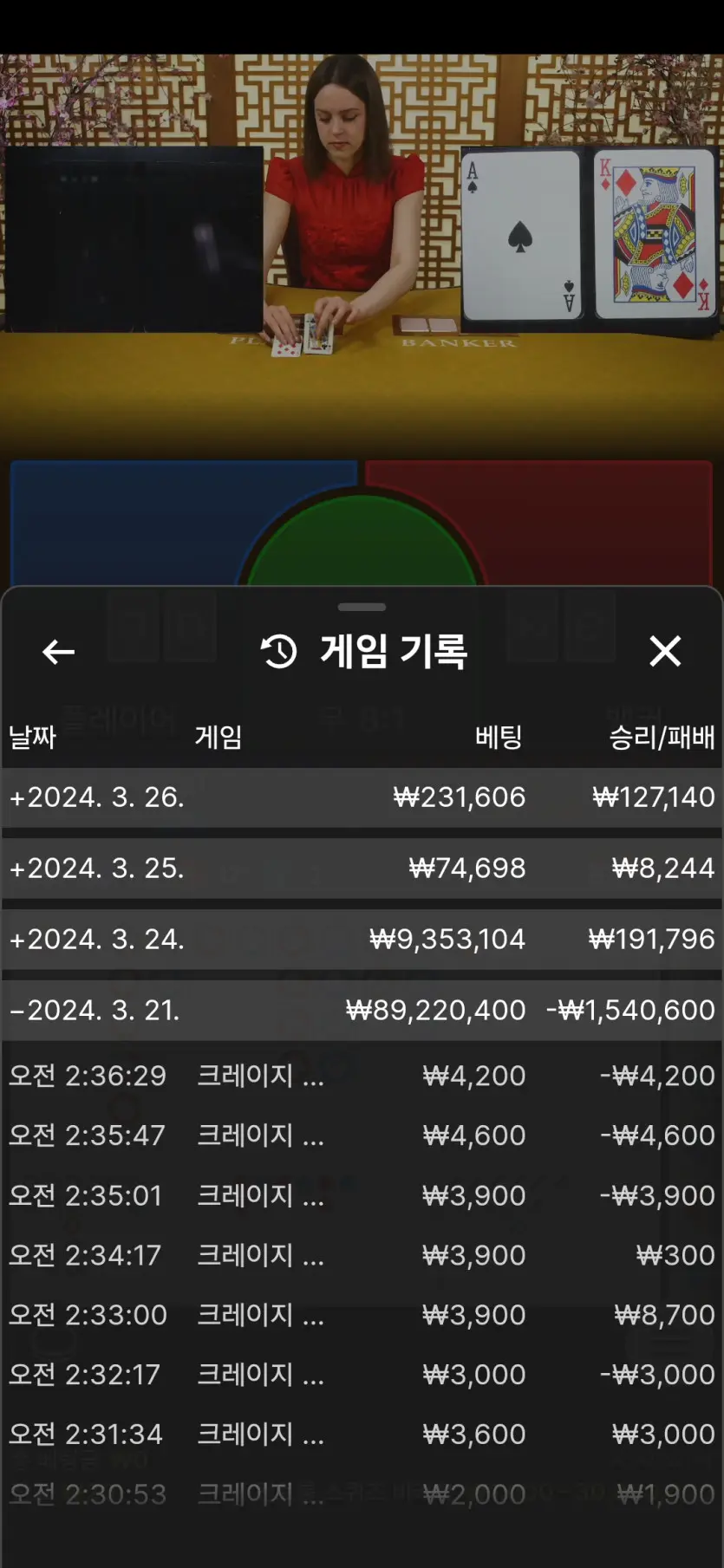Open the 오전 2:36:29 game record
The width and height of the screenshot is (724, 1568).
coord(362,1076)
